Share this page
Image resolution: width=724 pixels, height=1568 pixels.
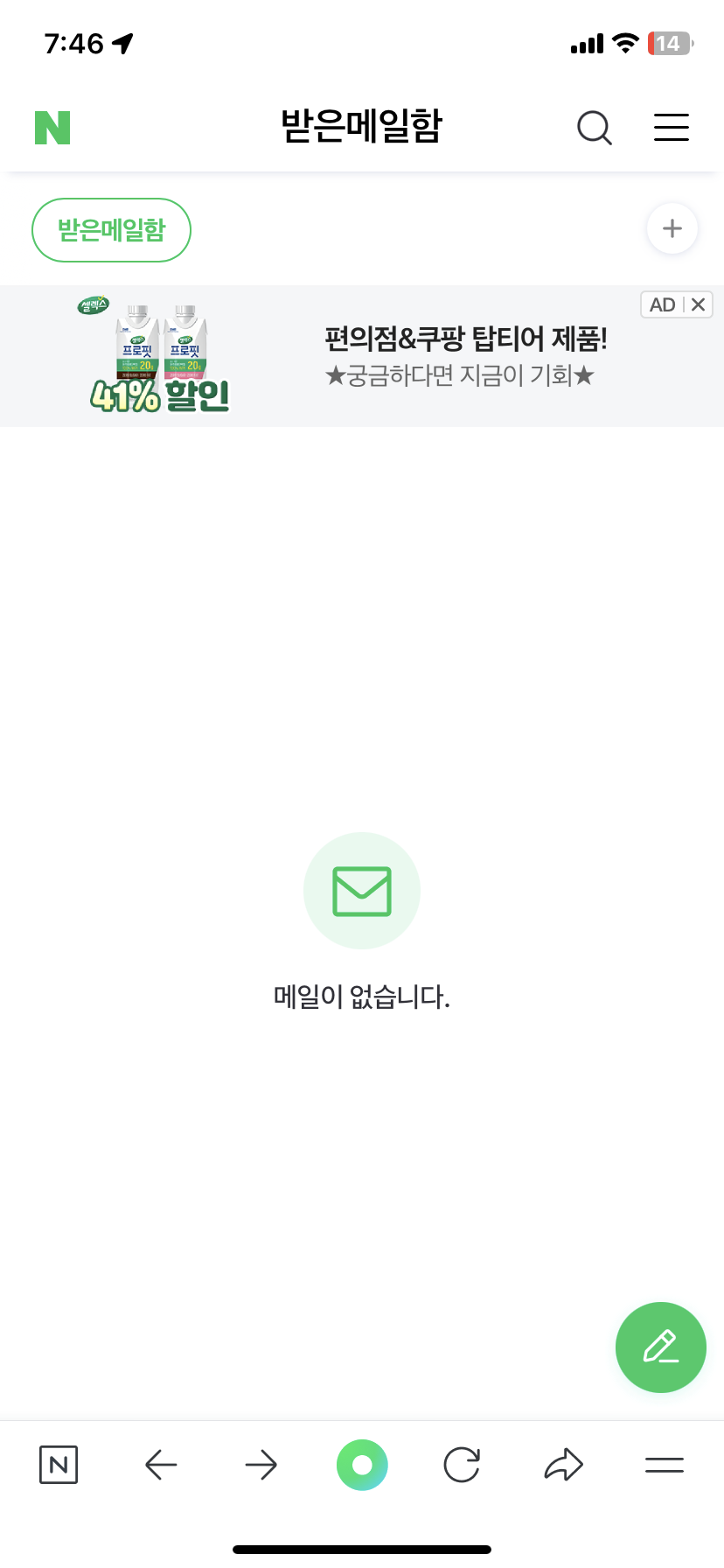(563, 1465)
